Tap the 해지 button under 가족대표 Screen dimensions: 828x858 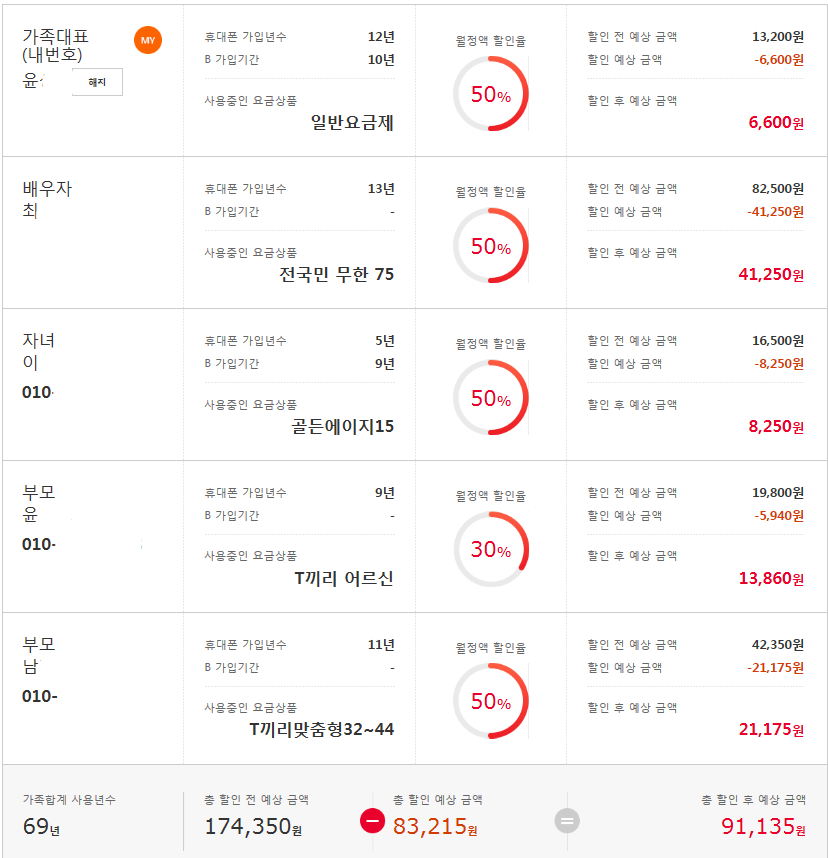tap(97, 82)
